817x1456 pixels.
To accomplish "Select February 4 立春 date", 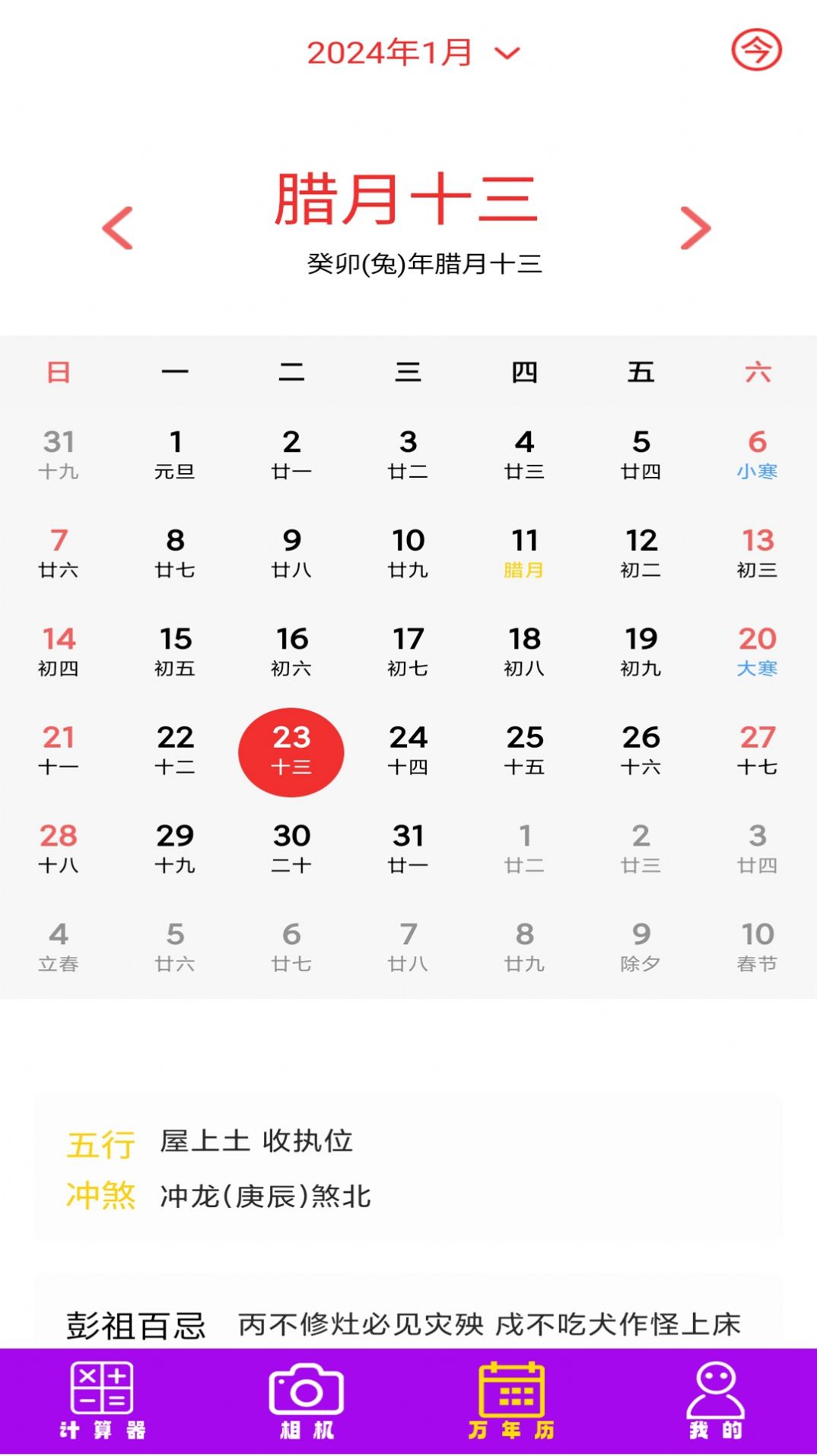I will 59,946.
